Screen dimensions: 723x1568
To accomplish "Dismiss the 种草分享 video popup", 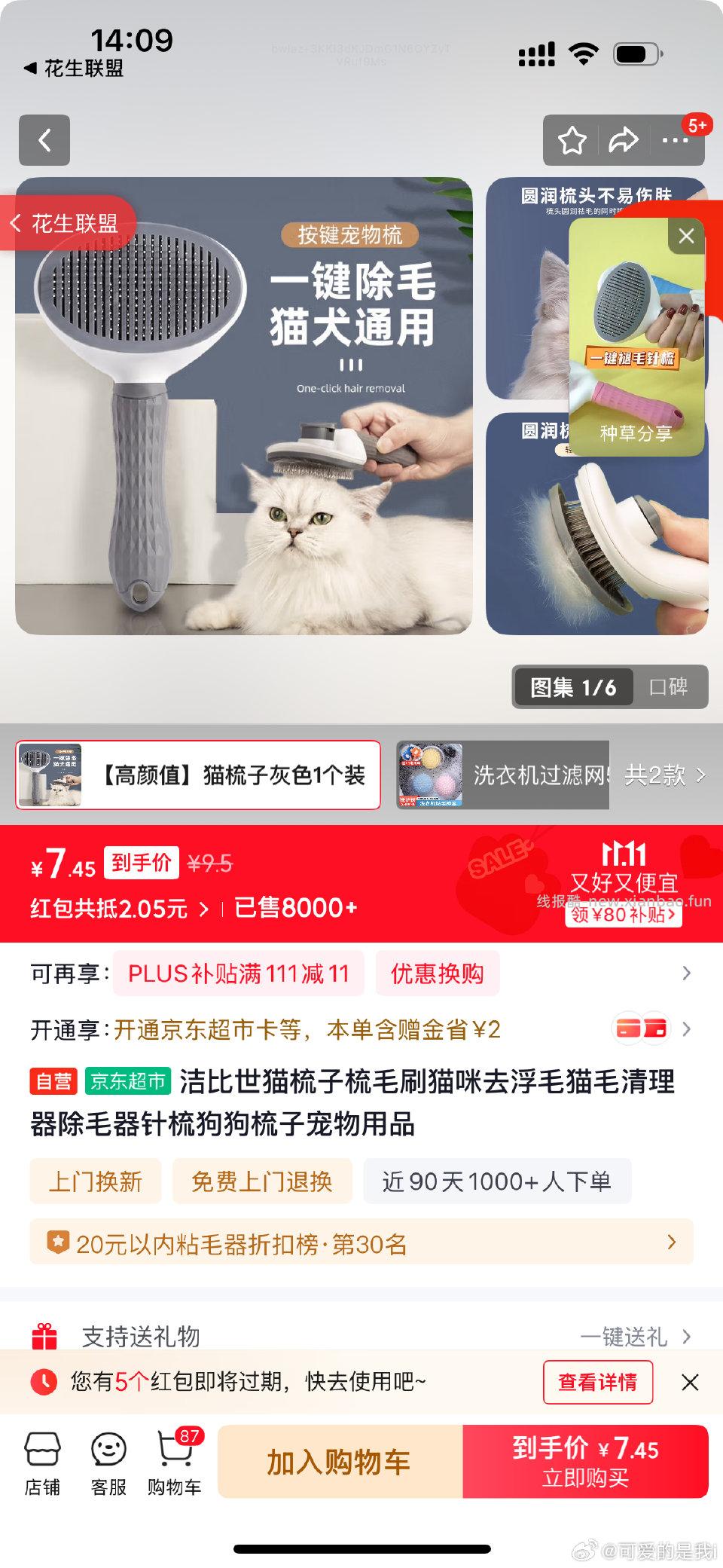I will click(685, 236).
